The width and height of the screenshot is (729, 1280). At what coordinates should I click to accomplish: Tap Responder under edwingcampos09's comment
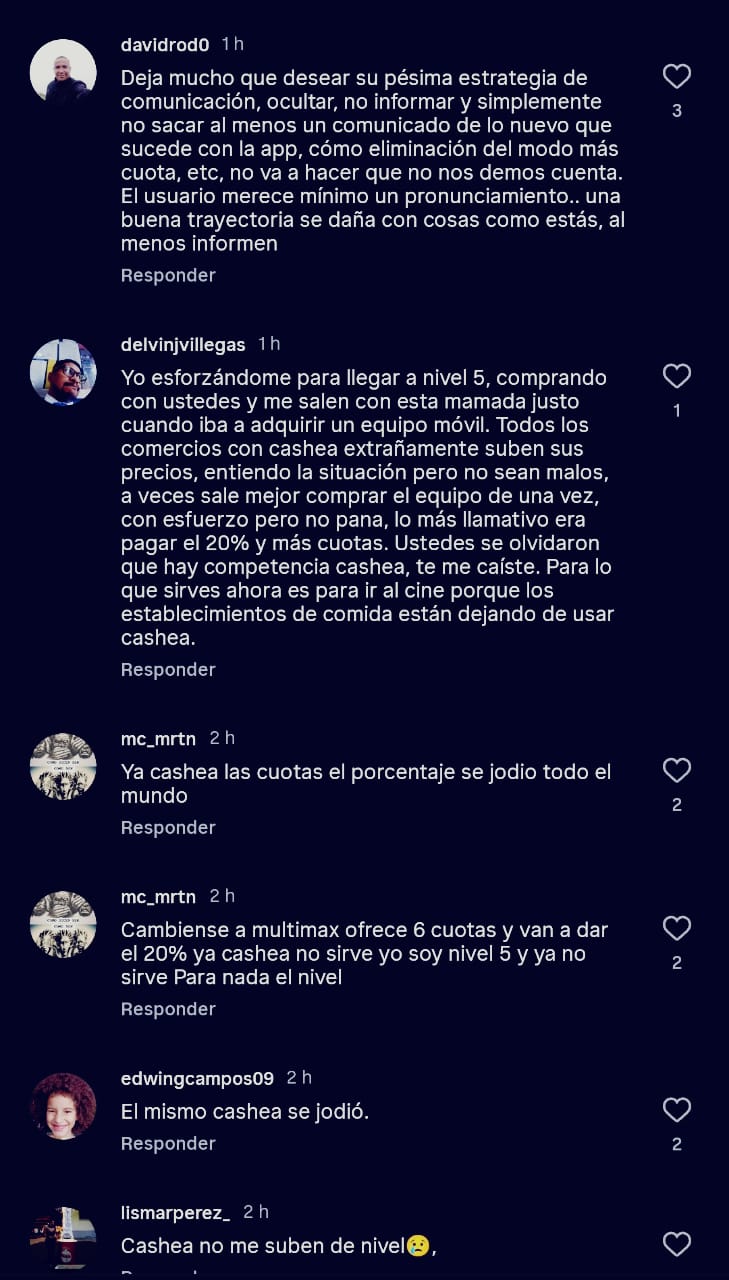coord(168,1144)
